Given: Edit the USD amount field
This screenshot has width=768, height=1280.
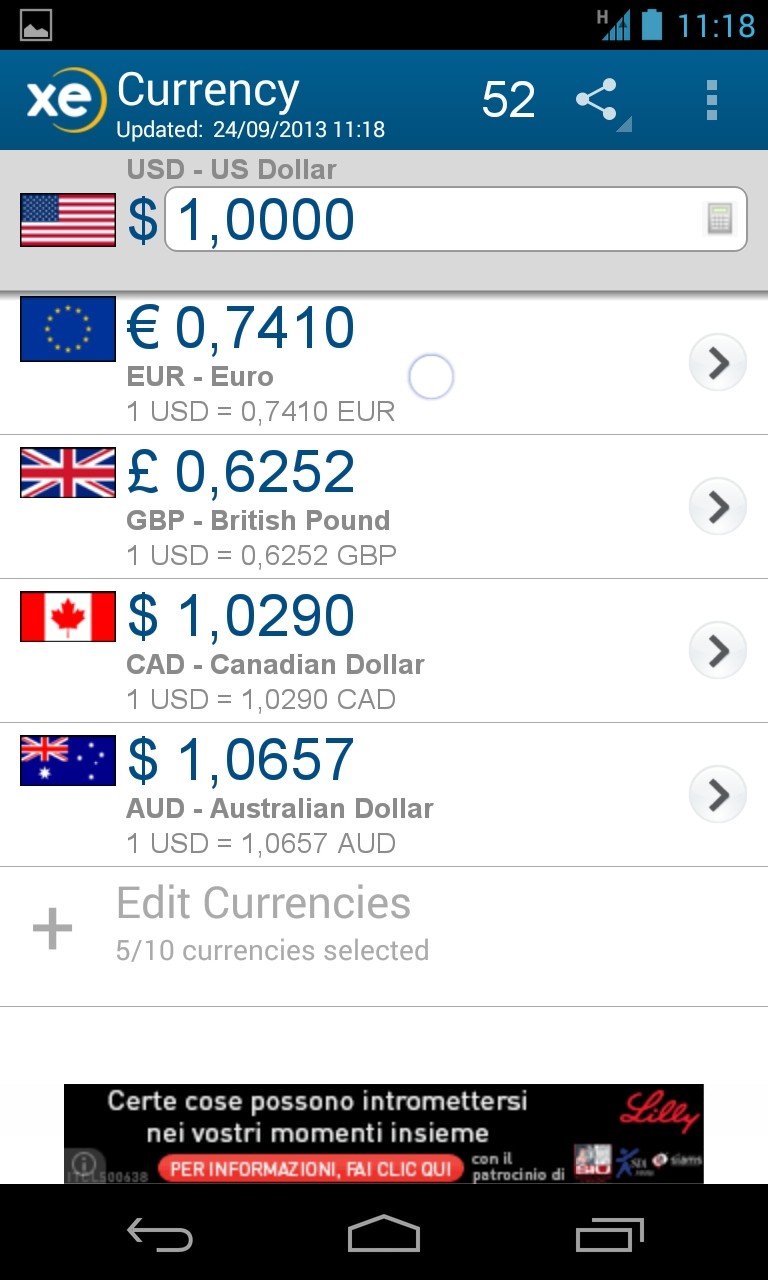Looking at the screenshot, I should (430, 219).
